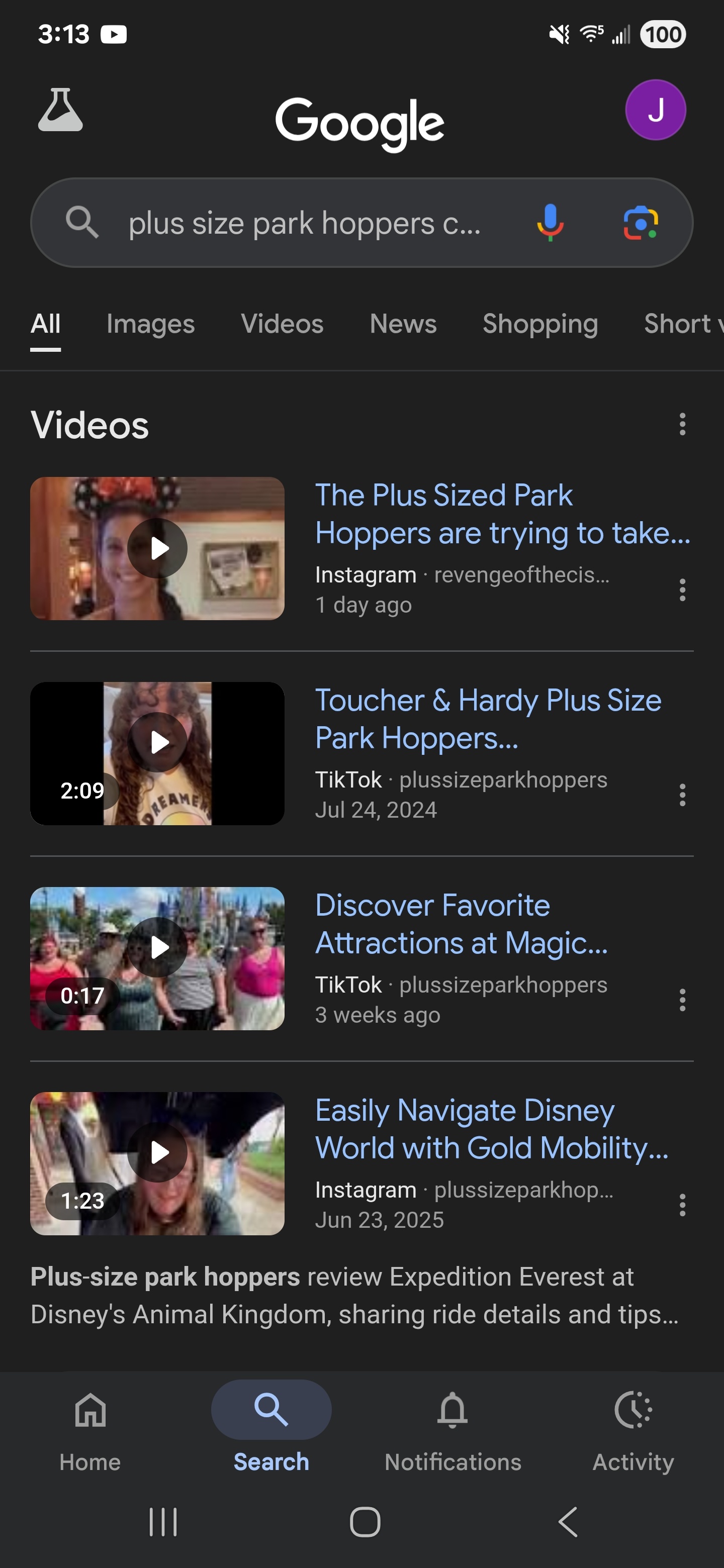Open Search Labs flask icon
The height and width of the screenshot is (1568, 724).
60,110
